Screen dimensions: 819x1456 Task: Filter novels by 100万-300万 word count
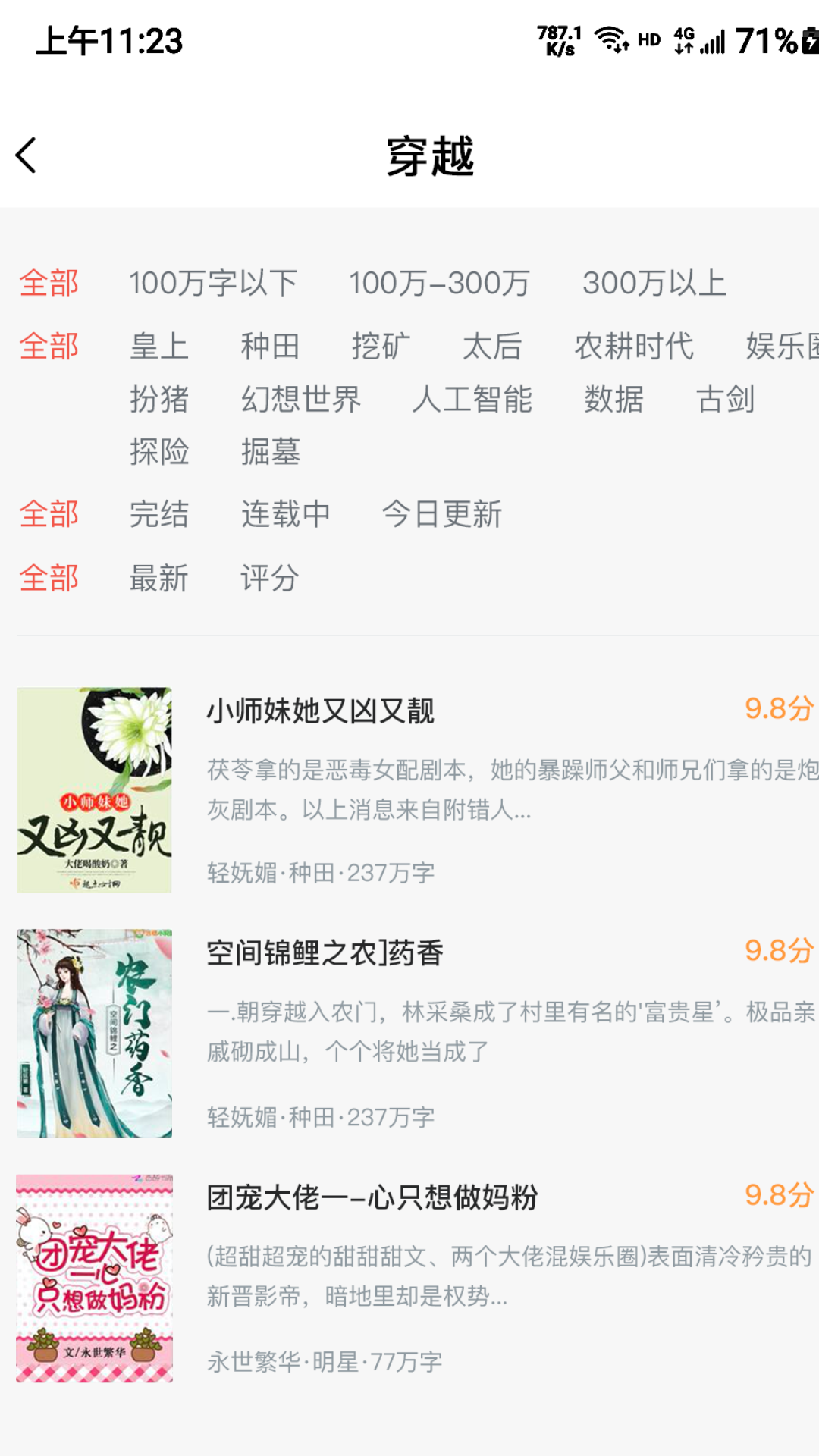(x=440, y=284)
